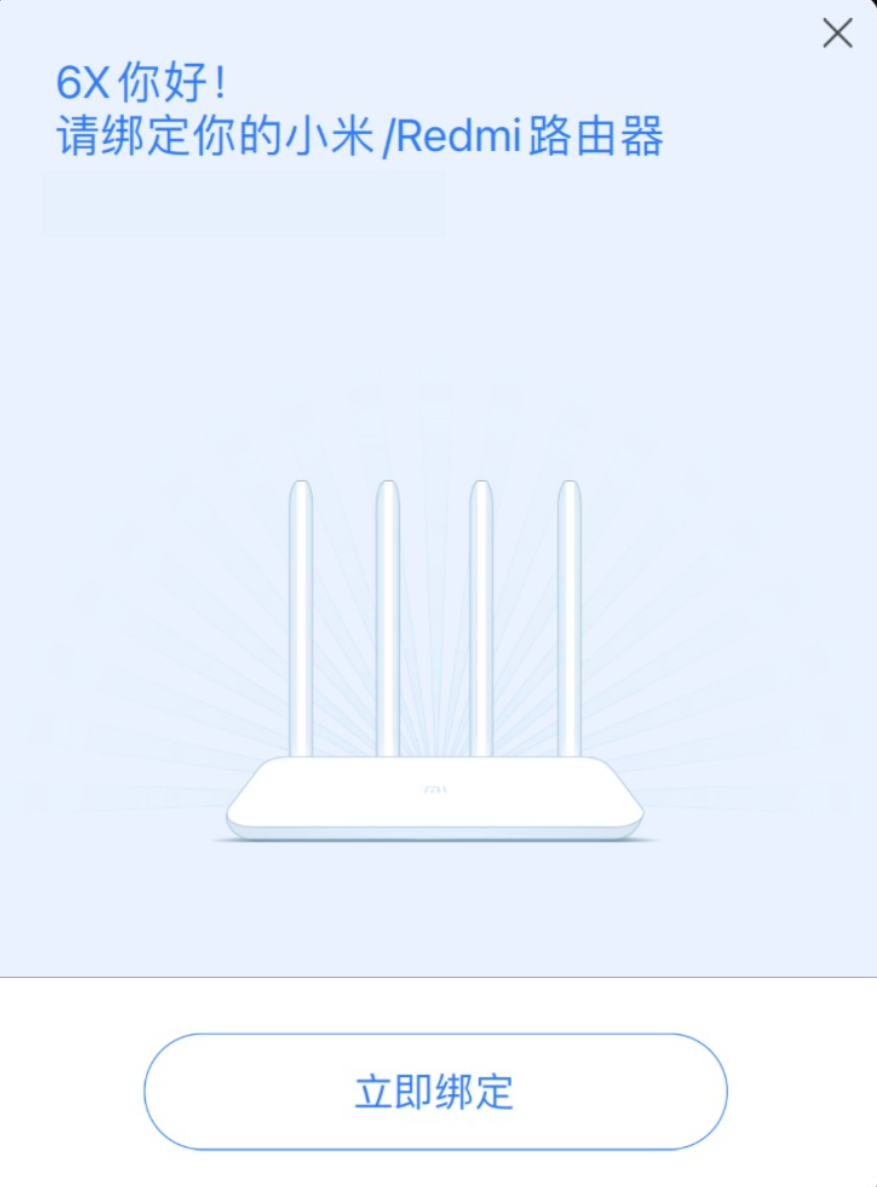Close the router binding prompt
This screenshot has height=1187, width=877.
(837, 33)
